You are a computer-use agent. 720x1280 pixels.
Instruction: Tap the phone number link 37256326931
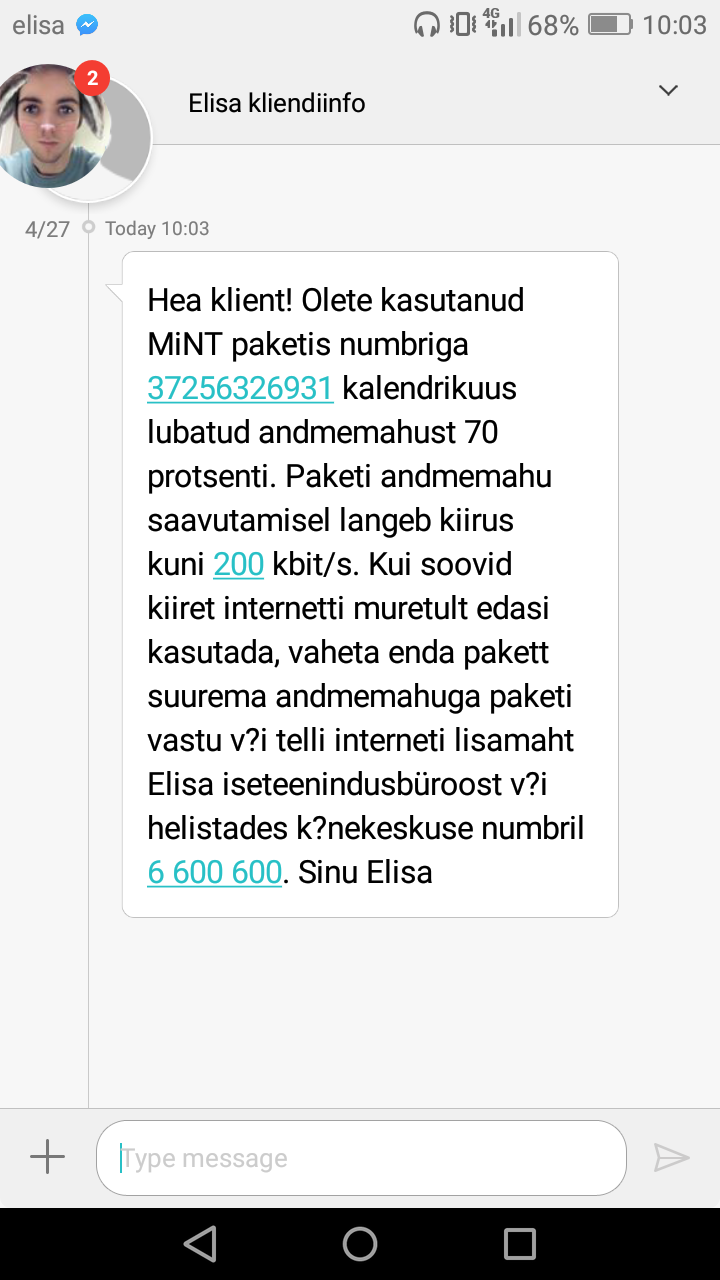point(240,388)
